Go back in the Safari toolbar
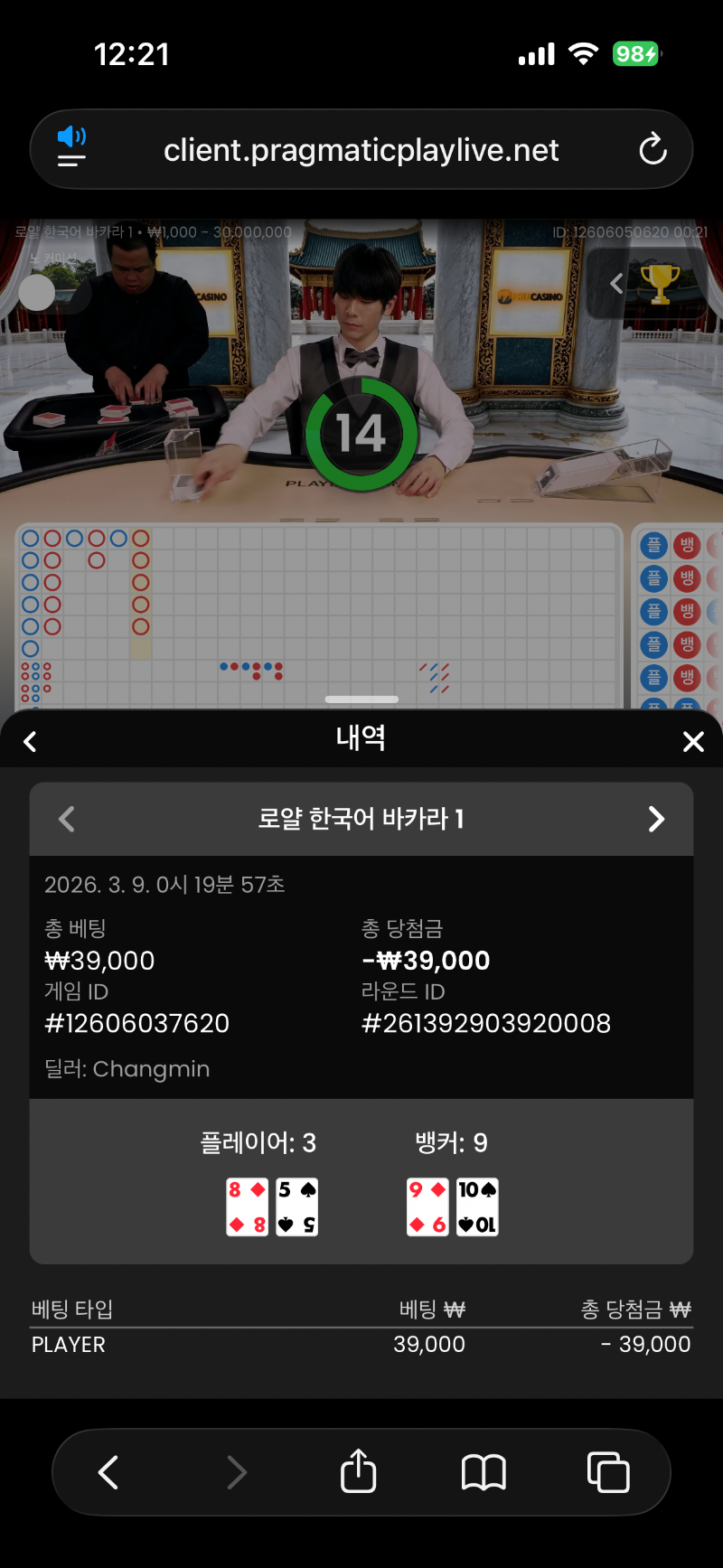723x1568 pixels. (x=108, y=1472)
